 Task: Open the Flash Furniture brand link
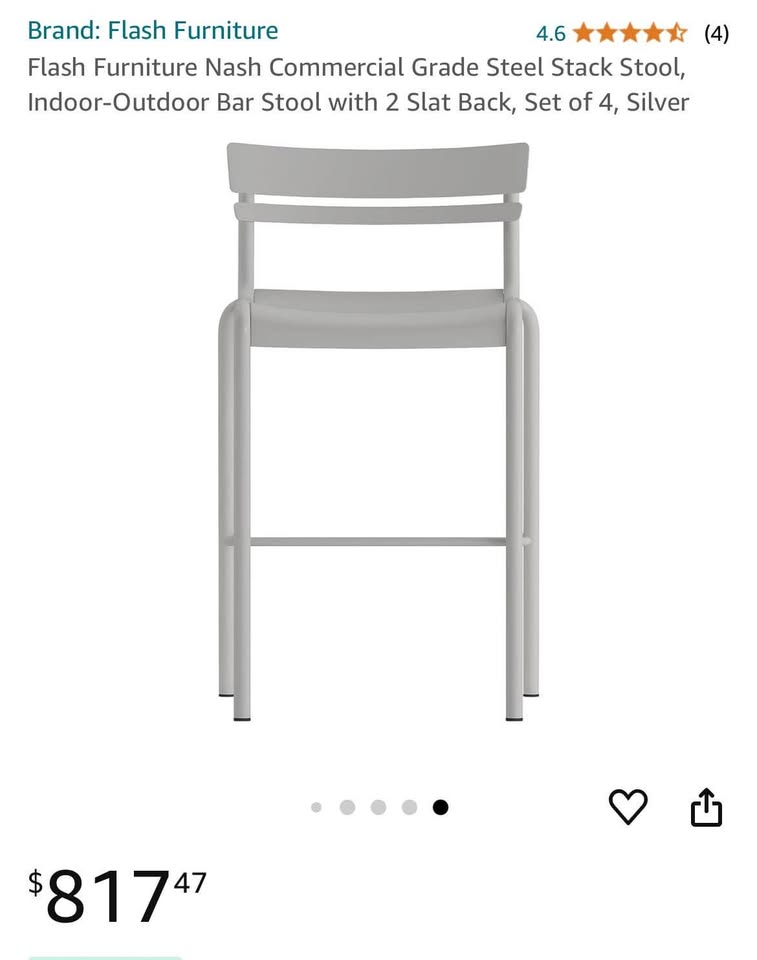[x=152, y=31]
